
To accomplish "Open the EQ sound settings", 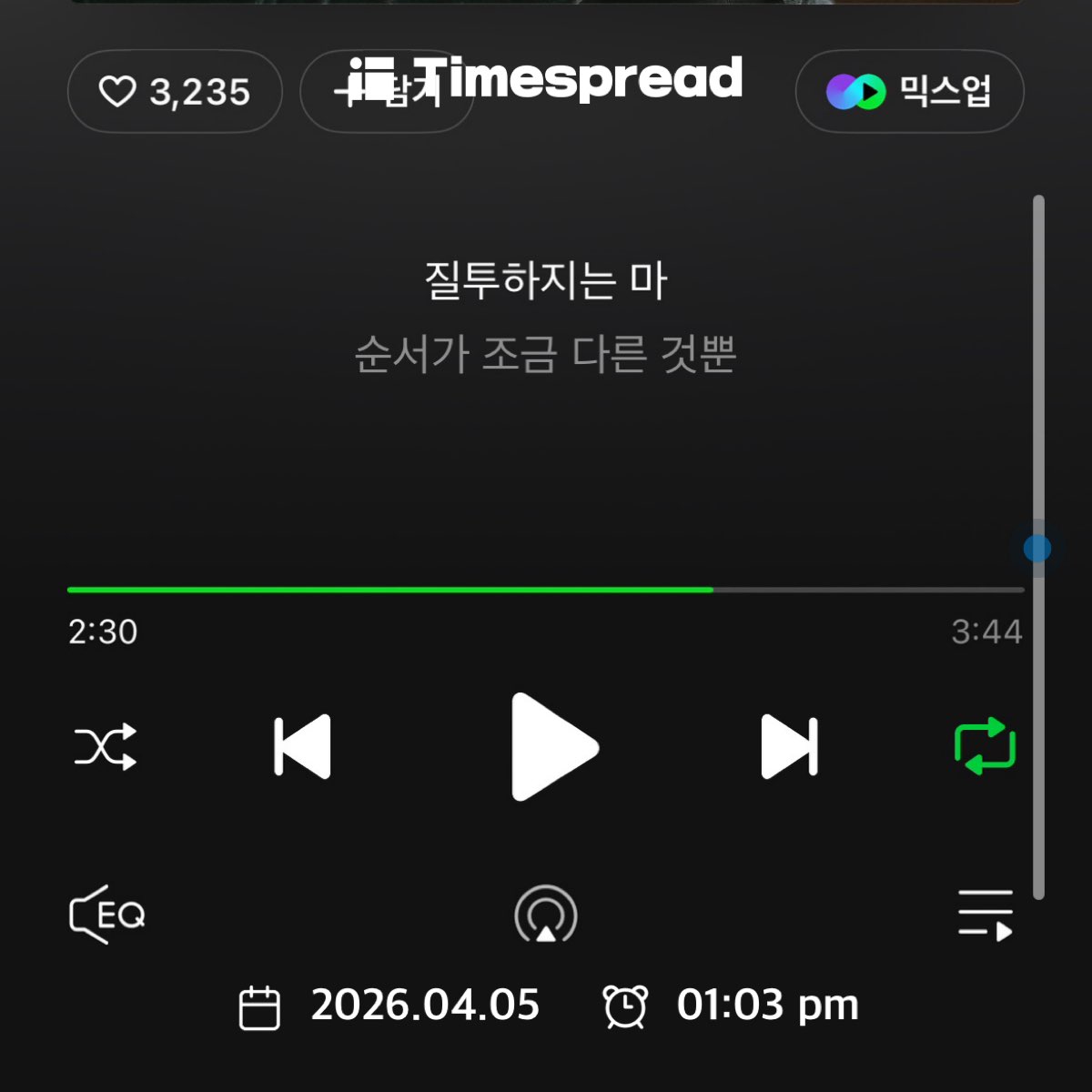I will (107, 915).
